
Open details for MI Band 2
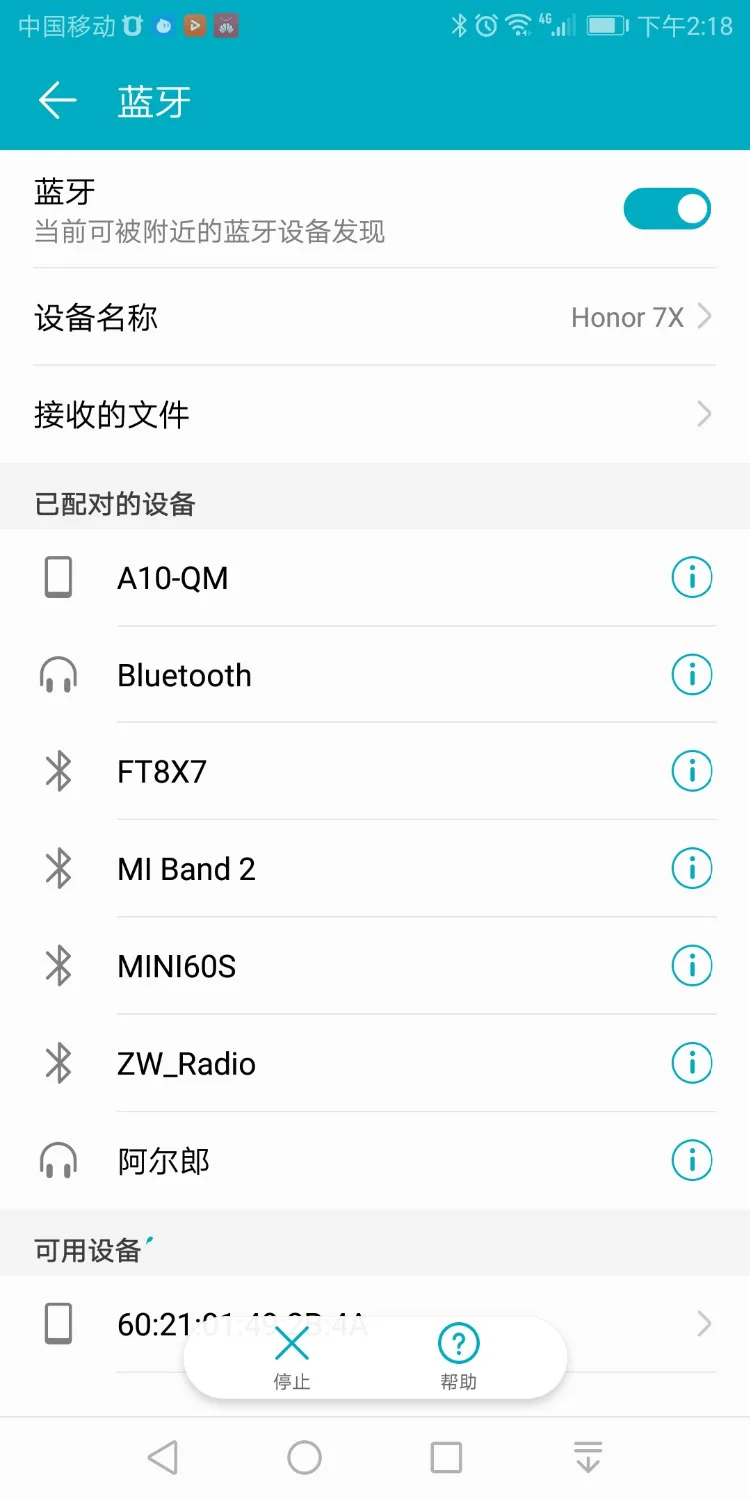pyautogui.click(x=692, y=868)
